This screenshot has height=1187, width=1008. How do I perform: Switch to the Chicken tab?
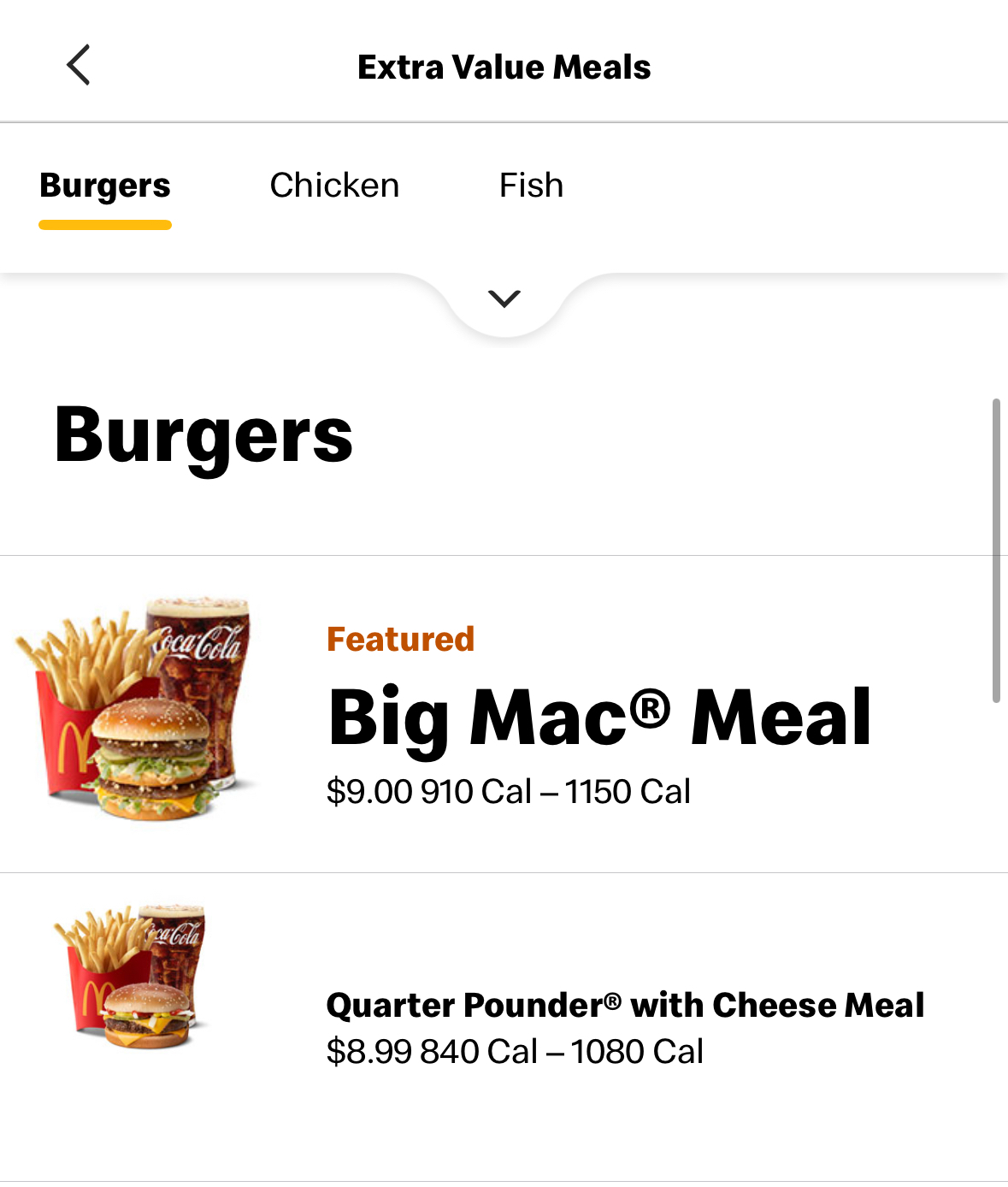click(x=334, y=186)
